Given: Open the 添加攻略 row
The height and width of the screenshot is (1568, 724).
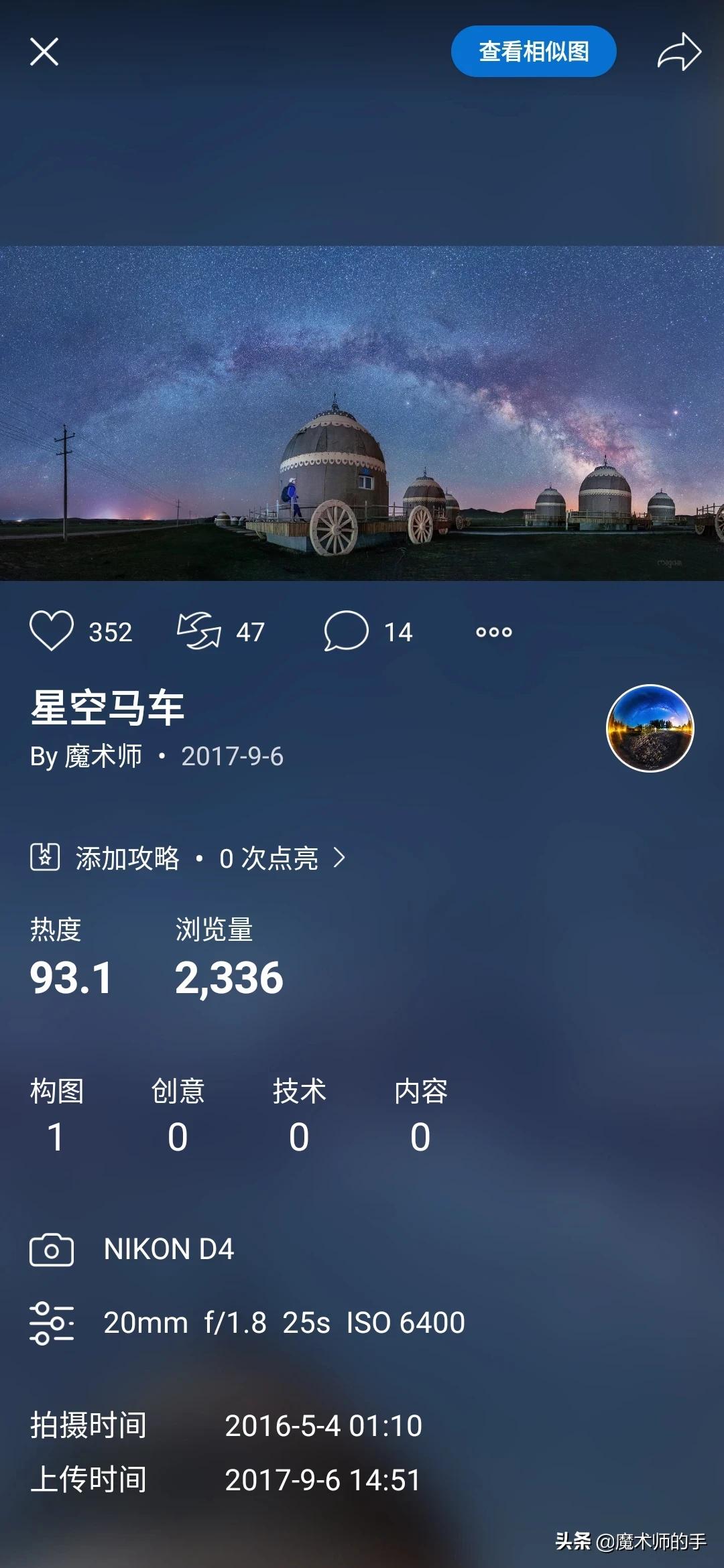Looking at the screenshot, I should pyautogui.click(x=188, y=858).
